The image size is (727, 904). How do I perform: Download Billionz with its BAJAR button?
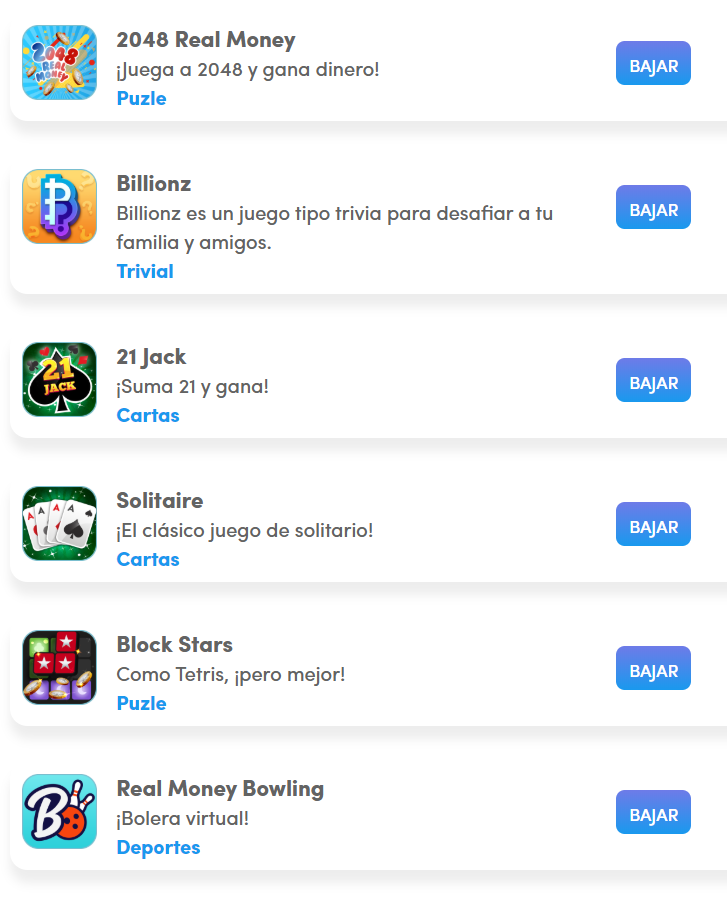[x=653, y=208]
